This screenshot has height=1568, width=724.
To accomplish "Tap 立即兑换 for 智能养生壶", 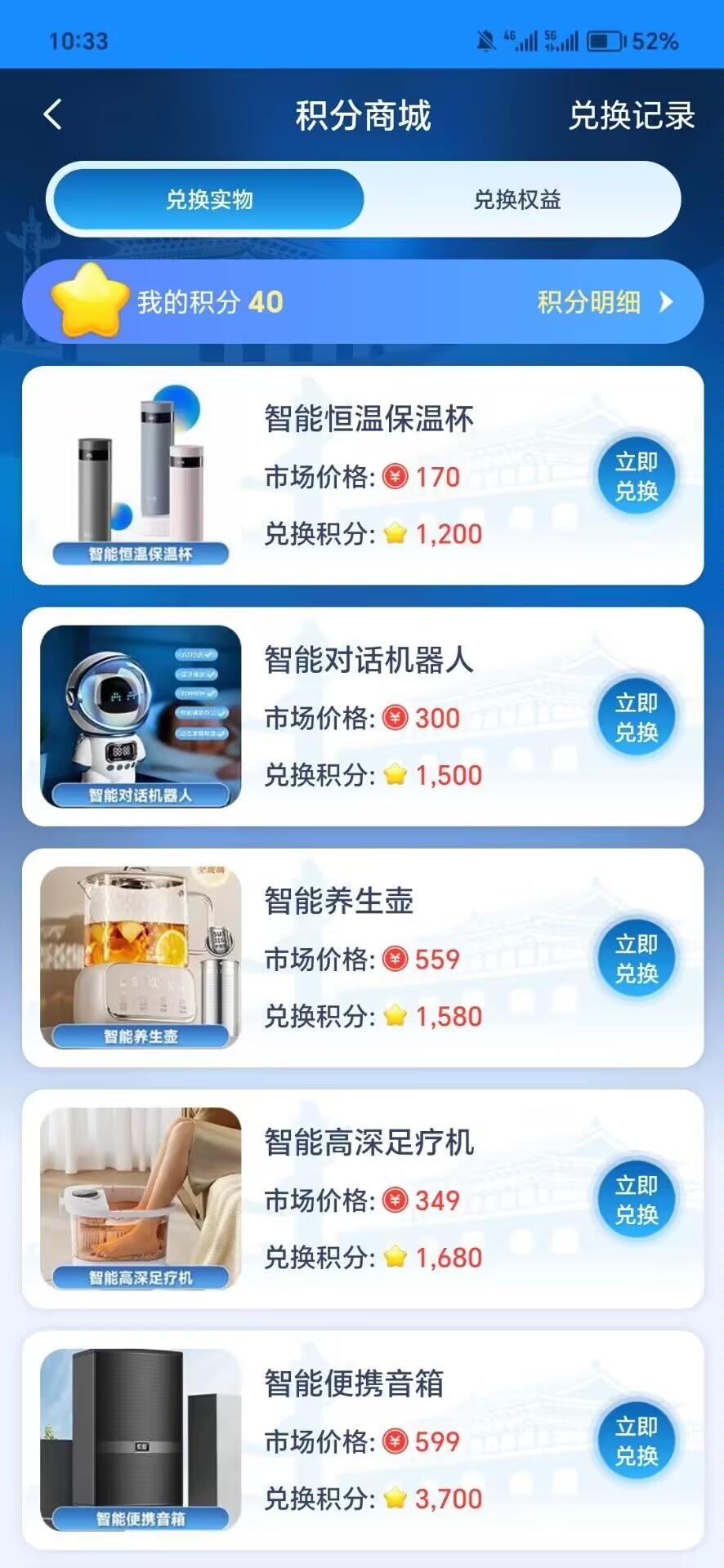I will (637, 958).
